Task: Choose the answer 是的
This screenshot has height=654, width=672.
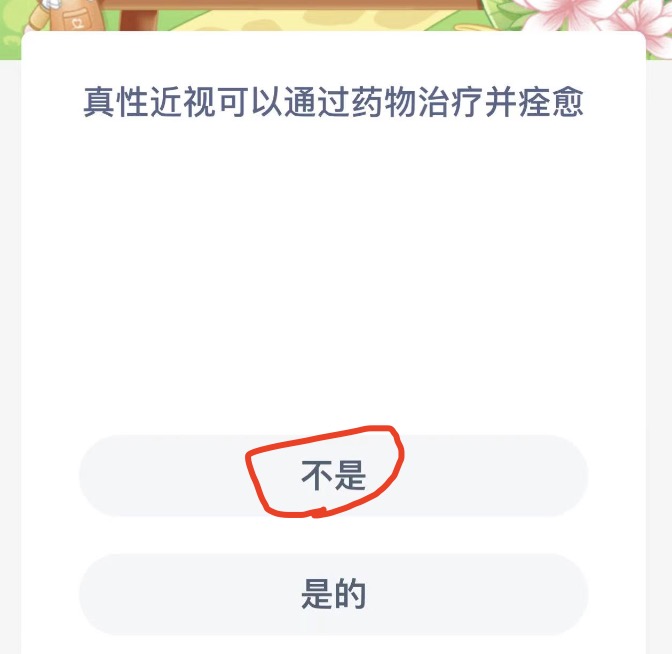Action: point(333,594)
